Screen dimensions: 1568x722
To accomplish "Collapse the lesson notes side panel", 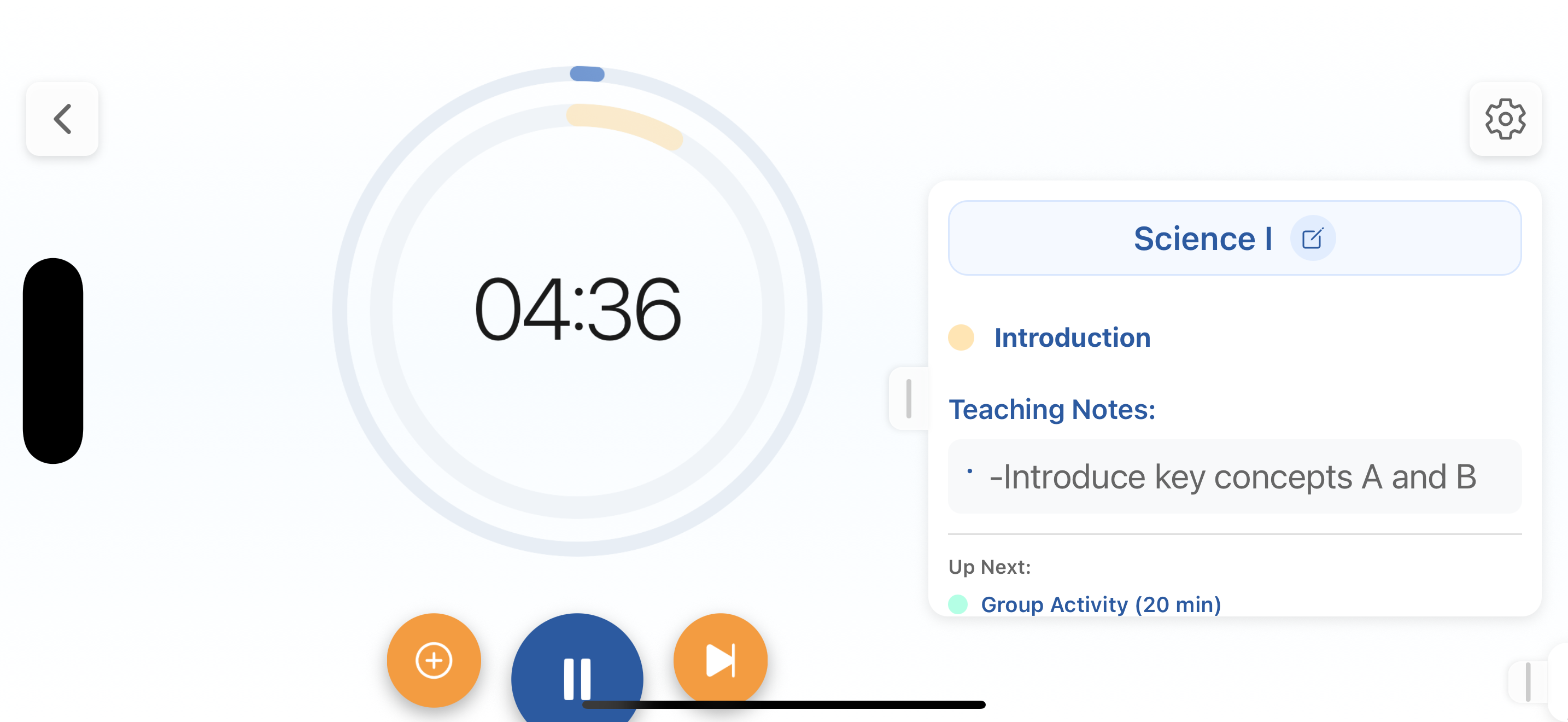I will click(908, 399).
